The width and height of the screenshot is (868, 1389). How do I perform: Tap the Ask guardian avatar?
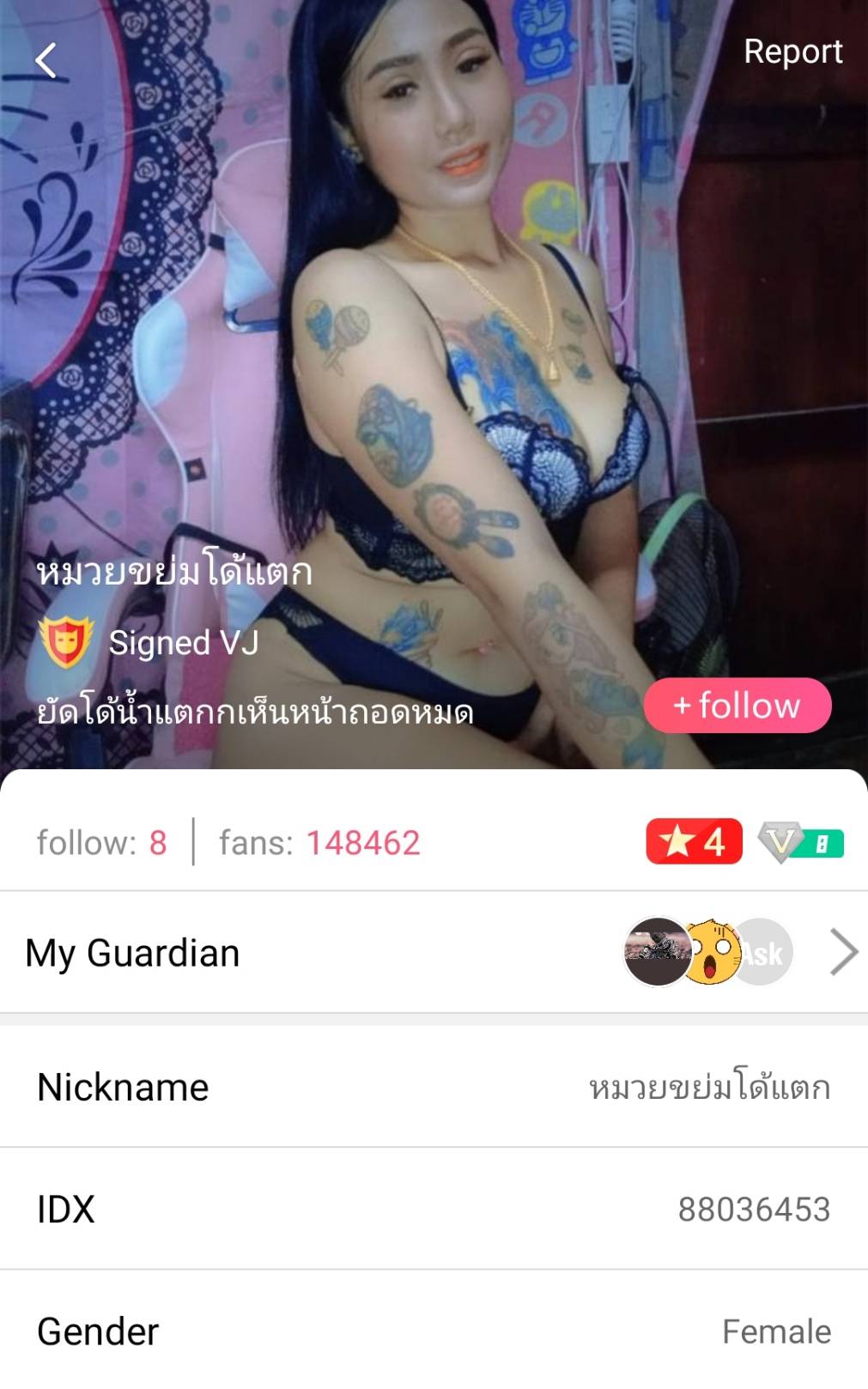[766, 952]
